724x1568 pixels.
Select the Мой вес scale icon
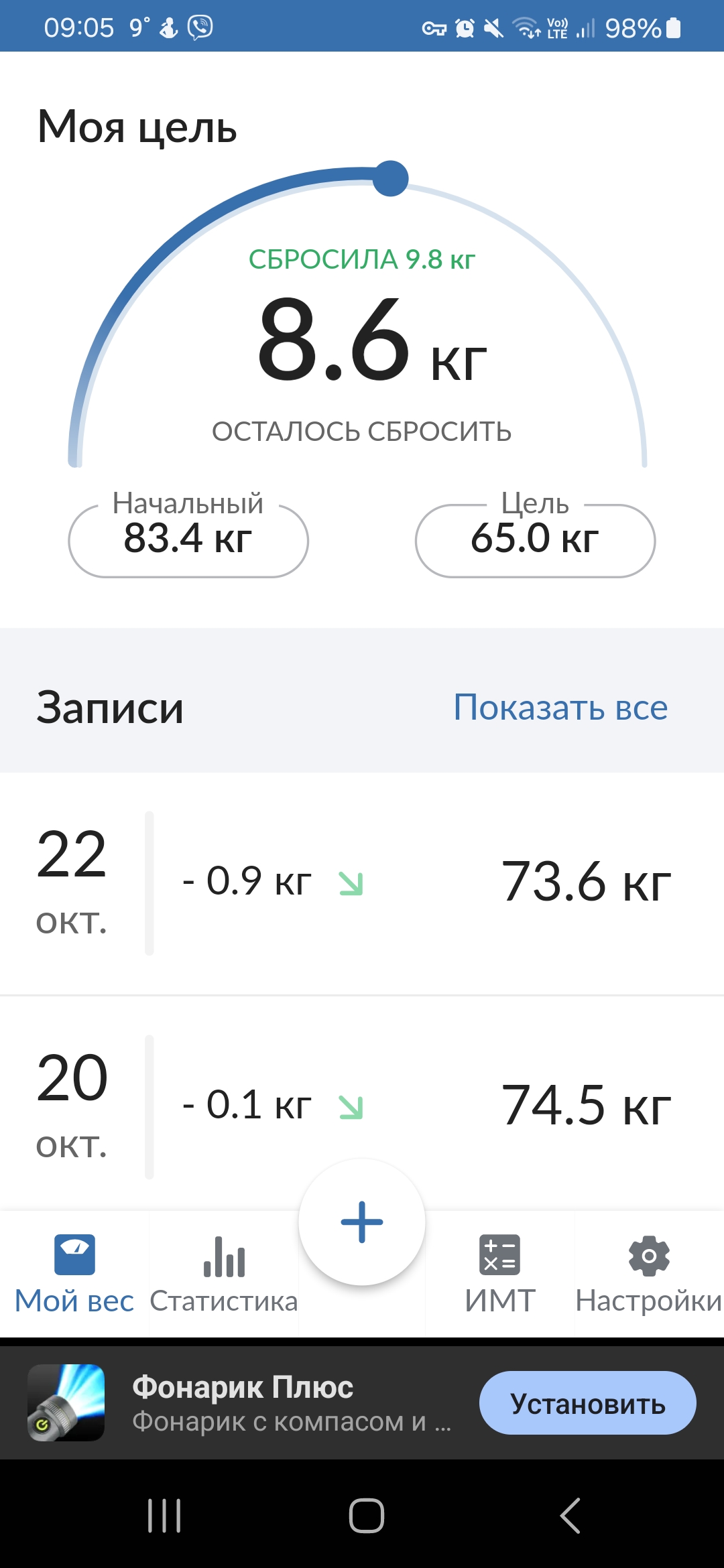[x=74, y=1253]
